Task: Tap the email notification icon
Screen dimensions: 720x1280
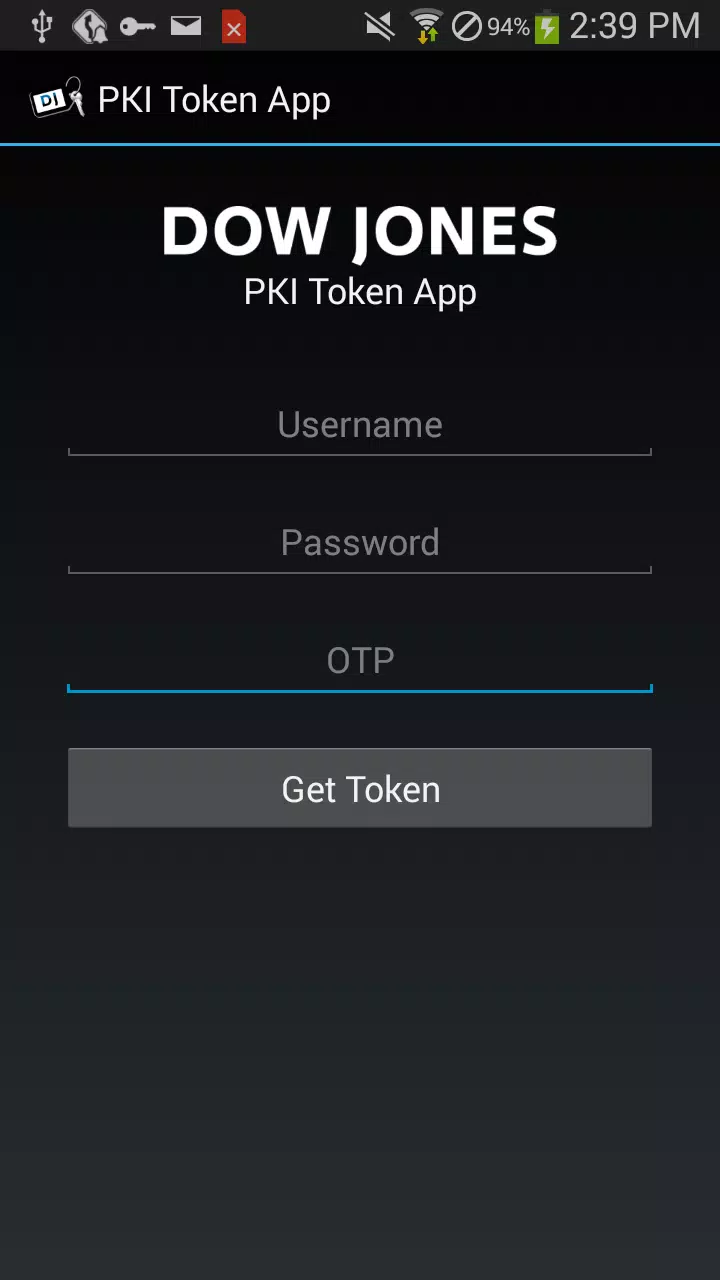Action: 185,25
